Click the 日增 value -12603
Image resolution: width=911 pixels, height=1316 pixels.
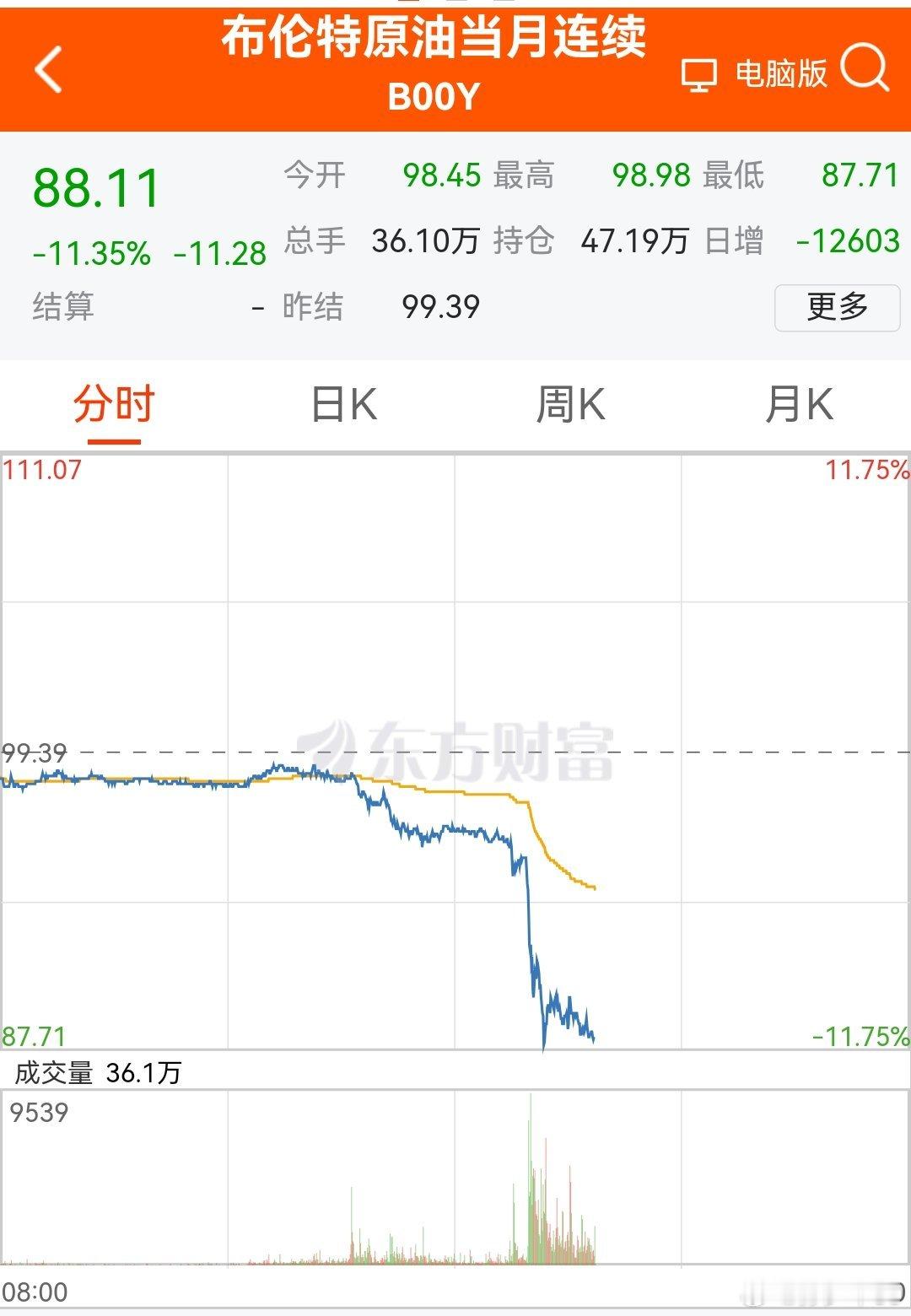tap(846, 241)
